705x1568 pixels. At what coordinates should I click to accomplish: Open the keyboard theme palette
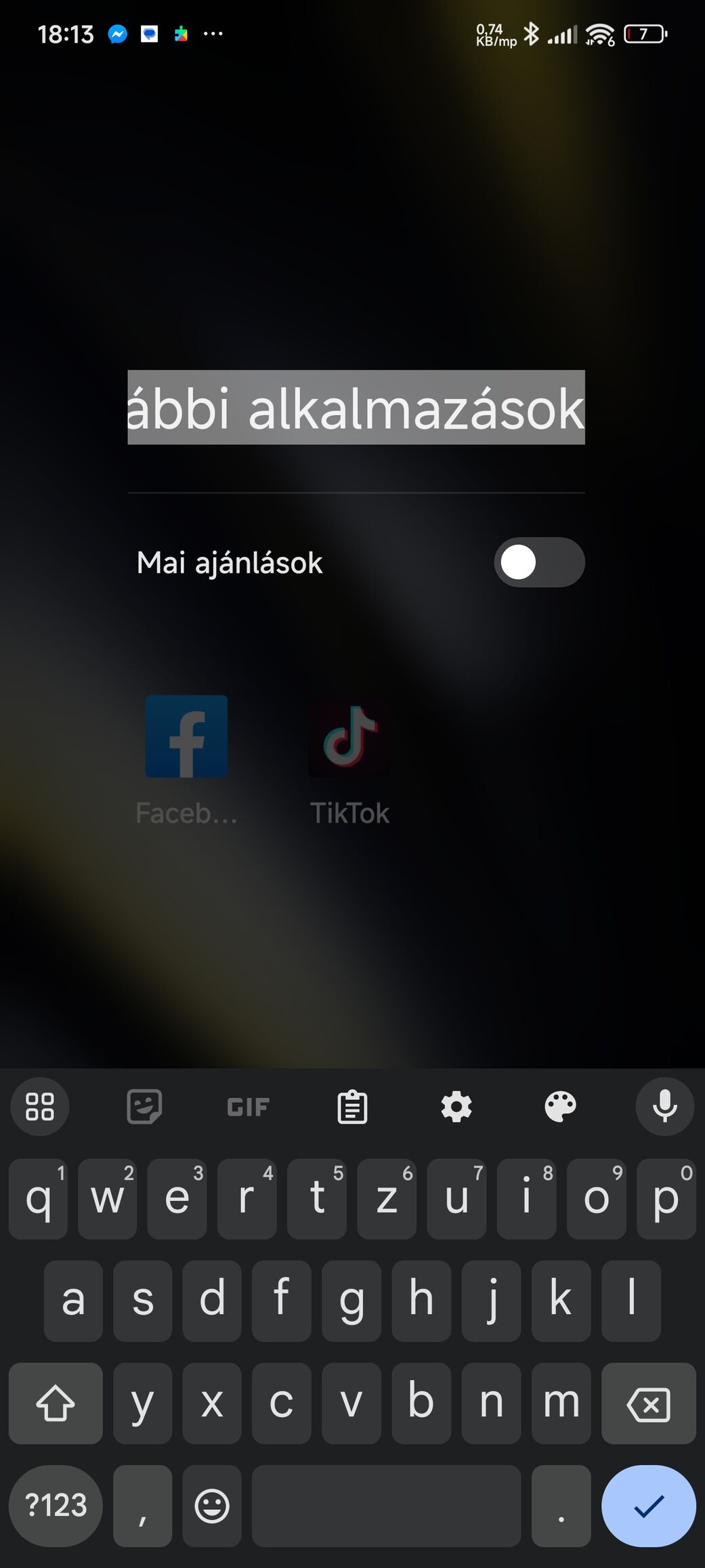[560, 1107]
